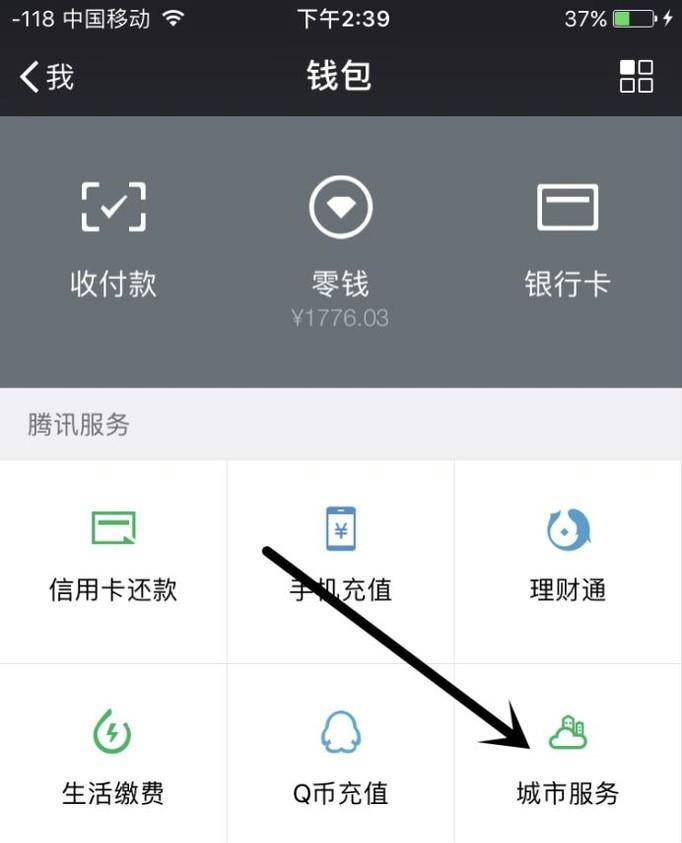Go back to the 我 page
The image size is (682, 843).
(x=47, y=77)
